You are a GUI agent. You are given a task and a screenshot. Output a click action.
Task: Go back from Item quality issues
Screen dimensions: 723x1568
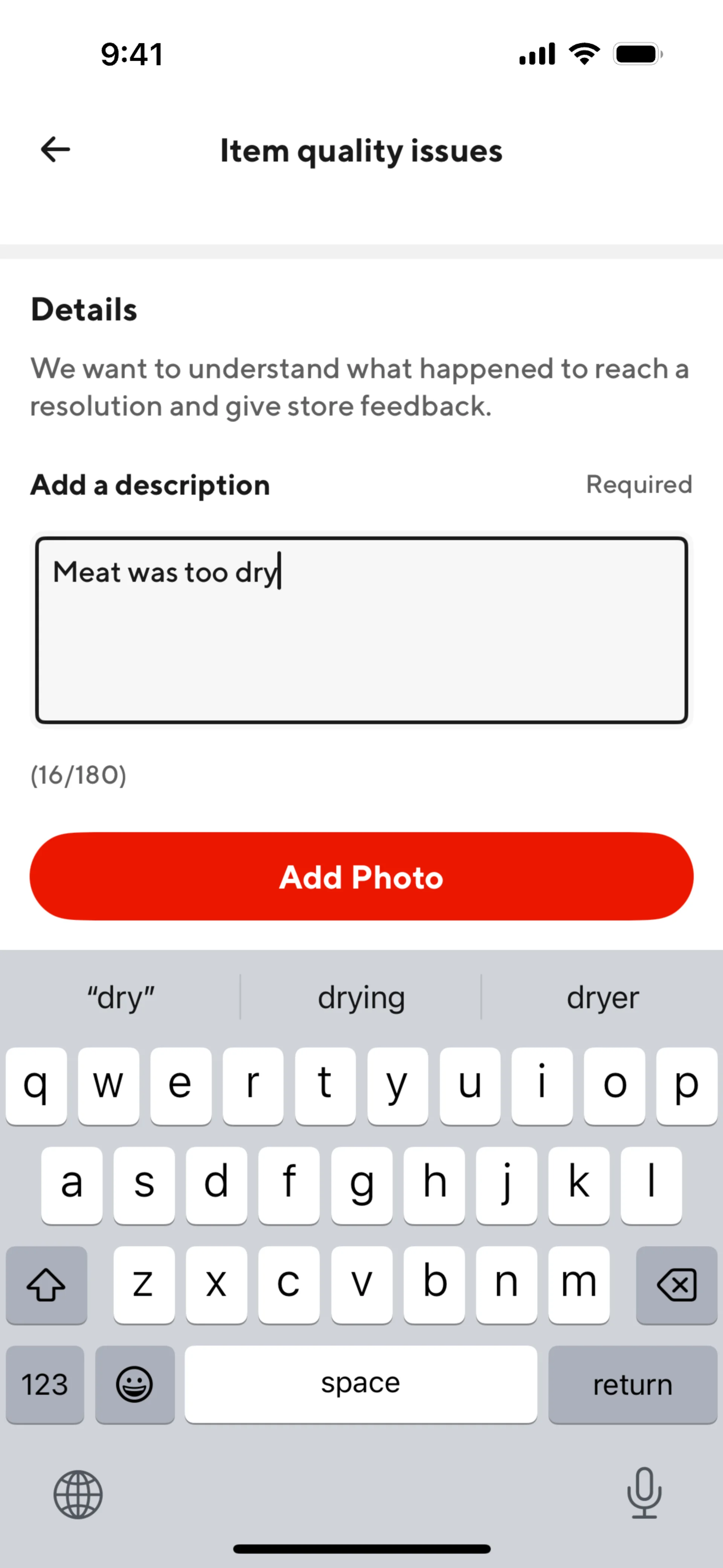pyautogui.click(x=55, y=150)
